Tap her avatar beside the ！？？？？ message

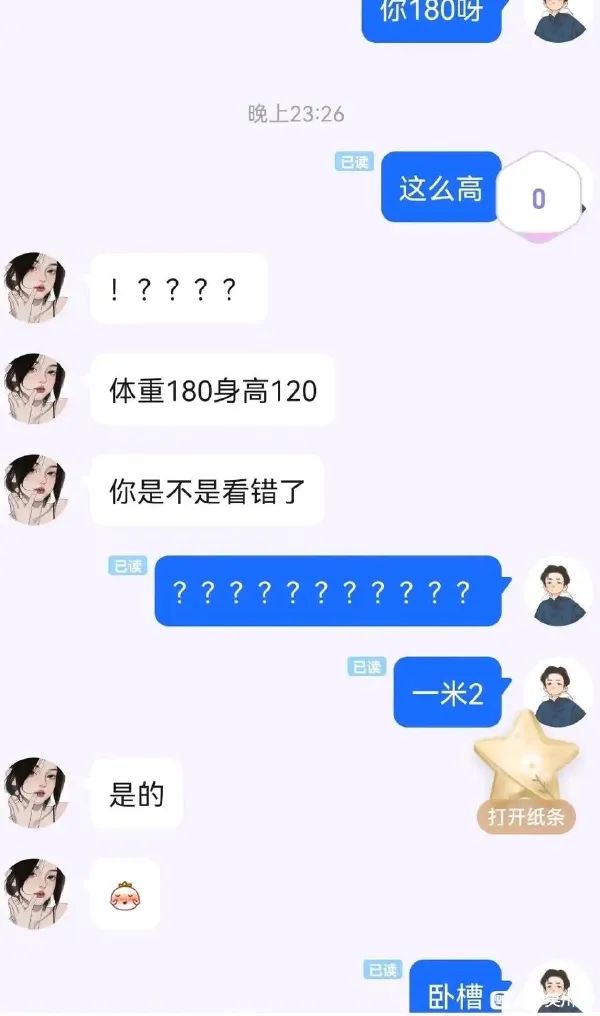pos(37,288)
